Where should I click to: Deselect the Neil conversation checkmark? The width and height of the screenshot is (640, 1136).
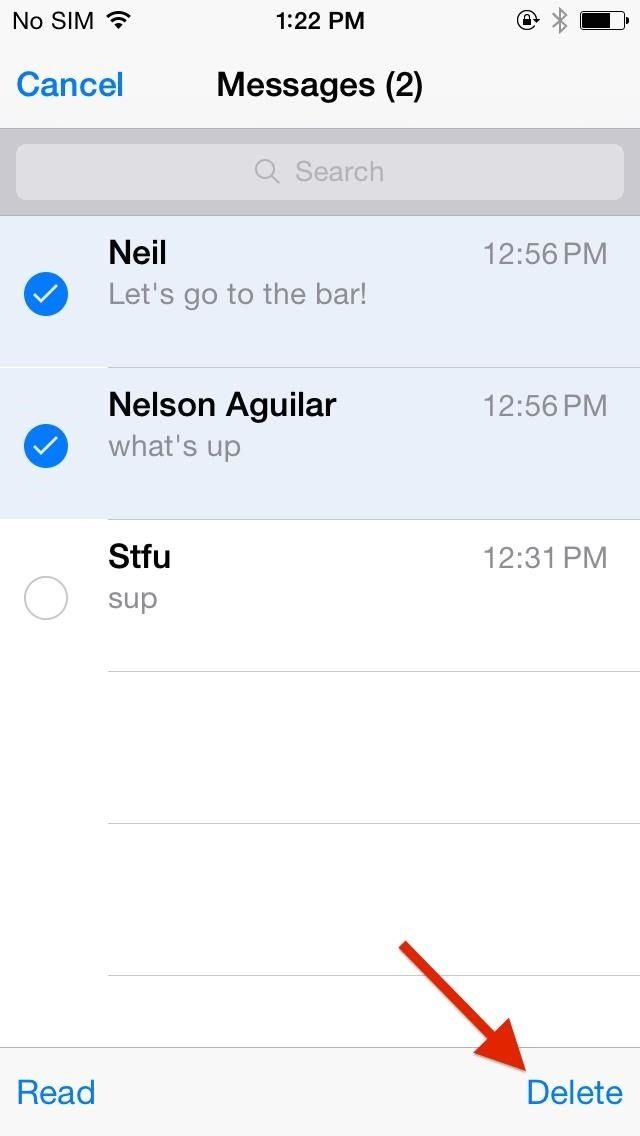45,294
